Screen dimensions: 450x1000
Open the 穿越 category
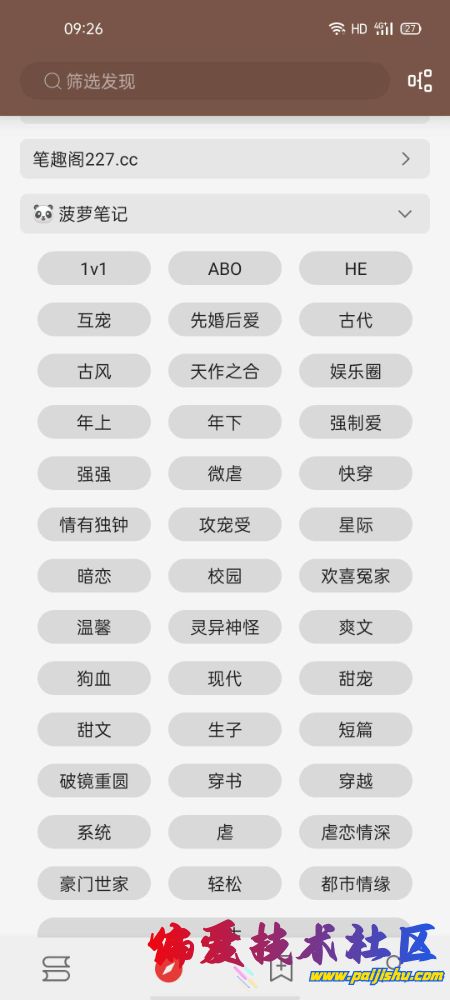pos(356,781)
